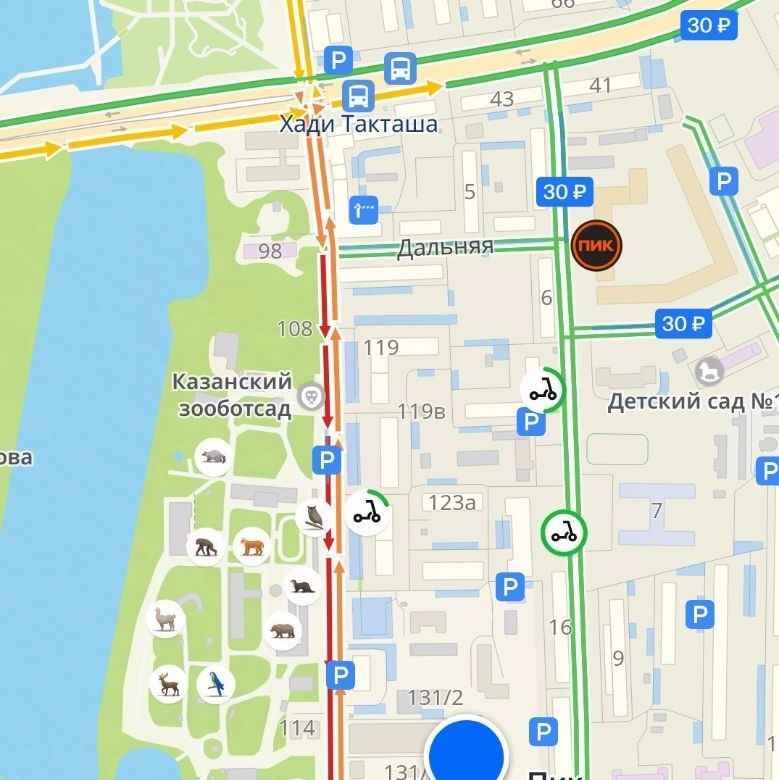Select the blue parrot marker
This screenshot has width=779, height=780.
tap(215, 684)
